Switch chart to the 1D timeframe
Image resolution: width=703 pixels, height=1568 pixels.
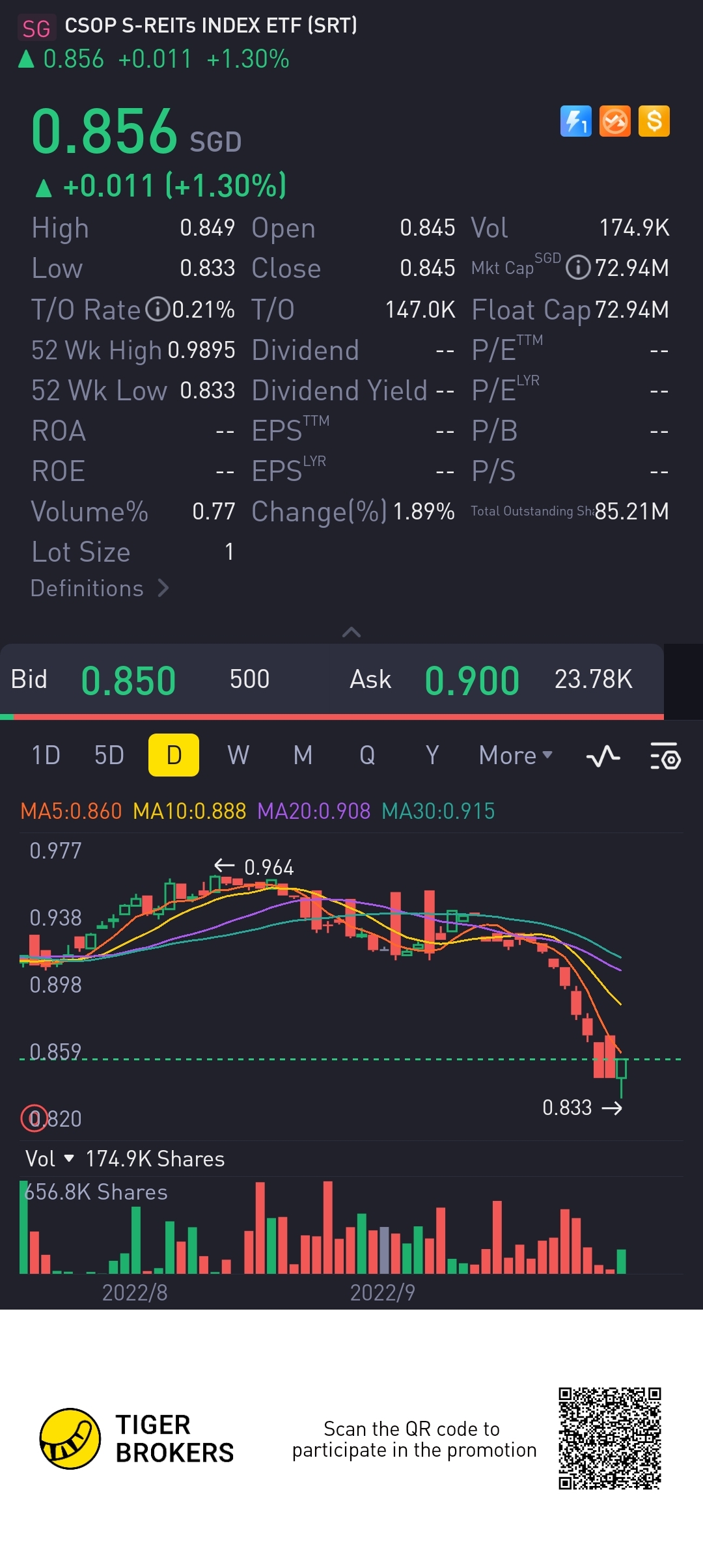(46, 756)
